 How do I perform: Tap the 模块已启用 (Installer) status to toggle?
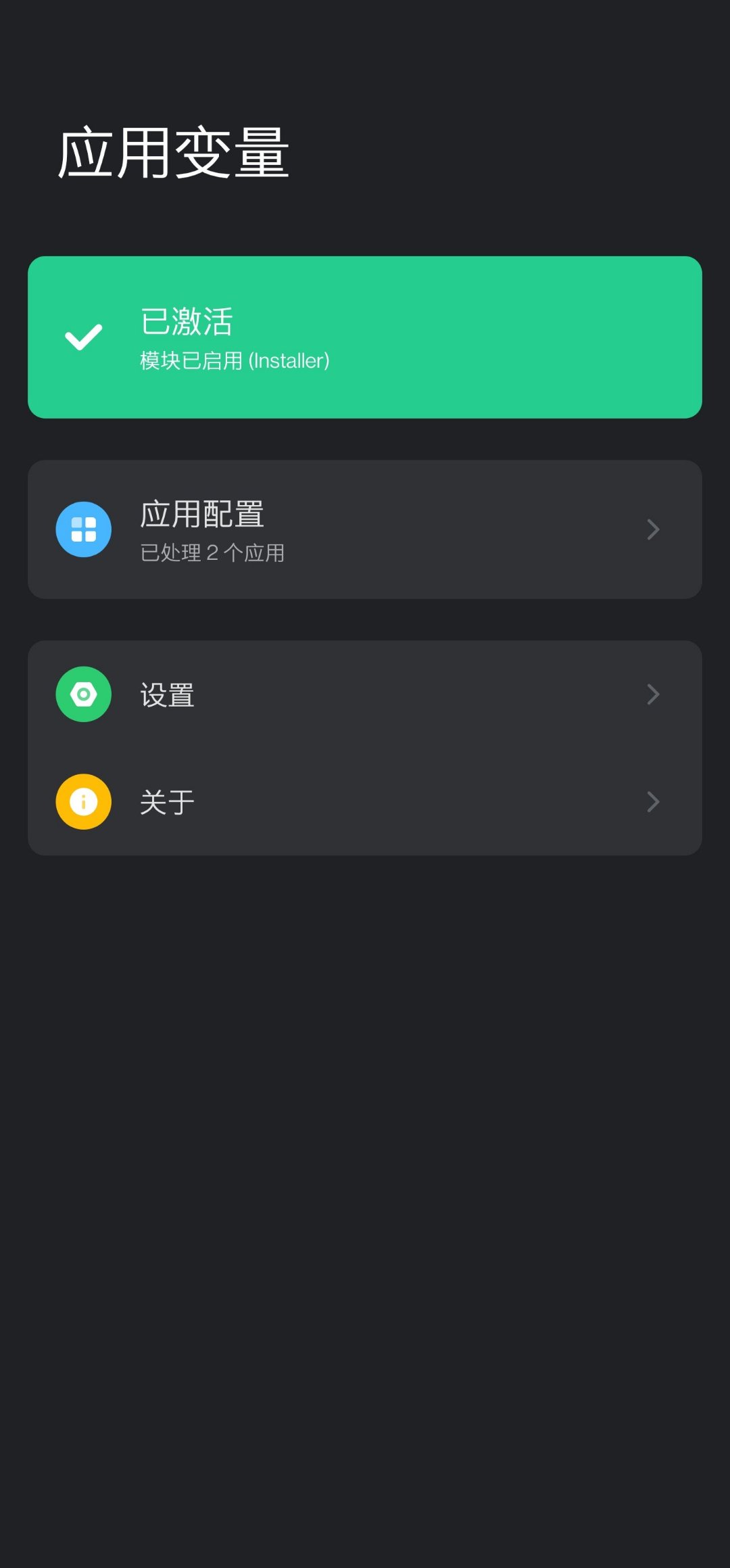click(233, 361)
